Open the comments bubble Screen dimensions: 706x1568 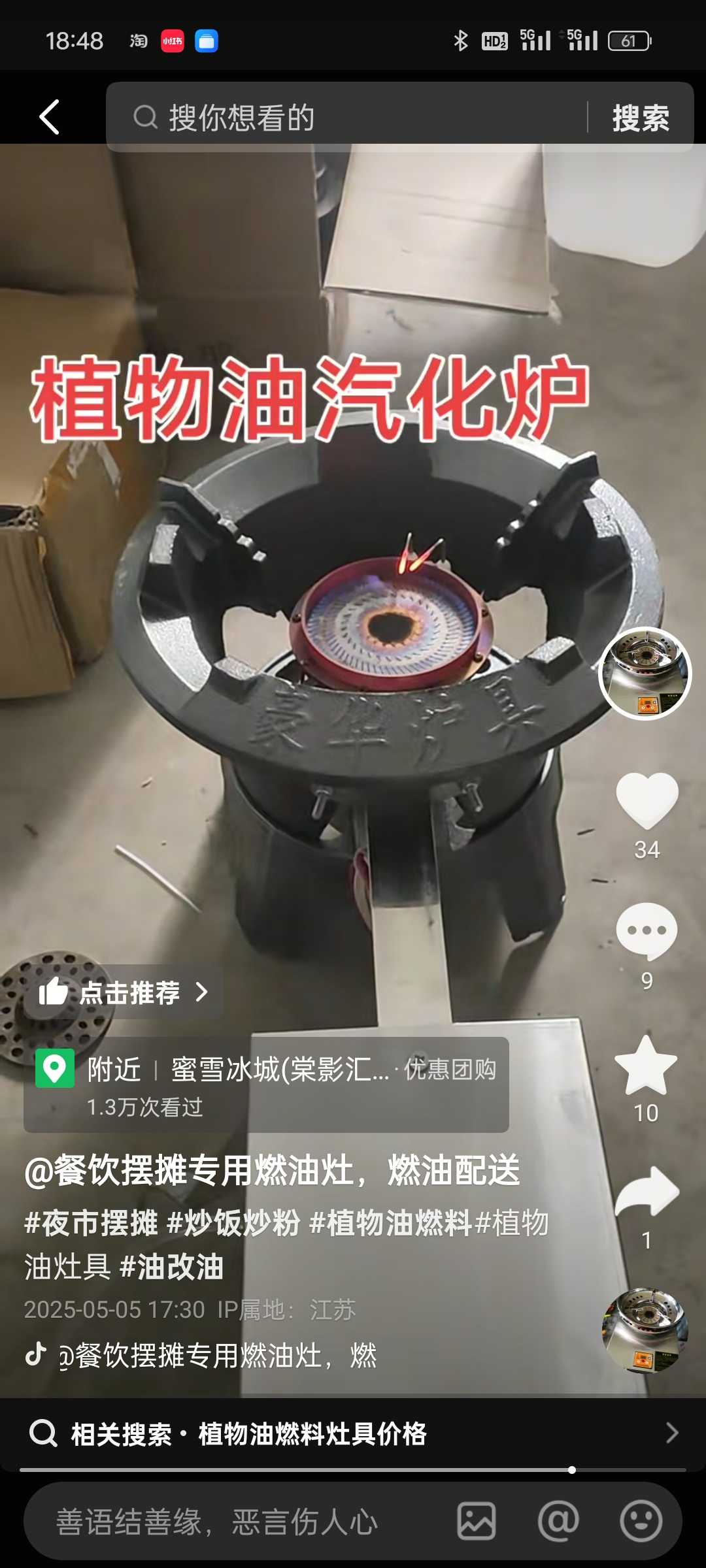[x=647, y=932]
